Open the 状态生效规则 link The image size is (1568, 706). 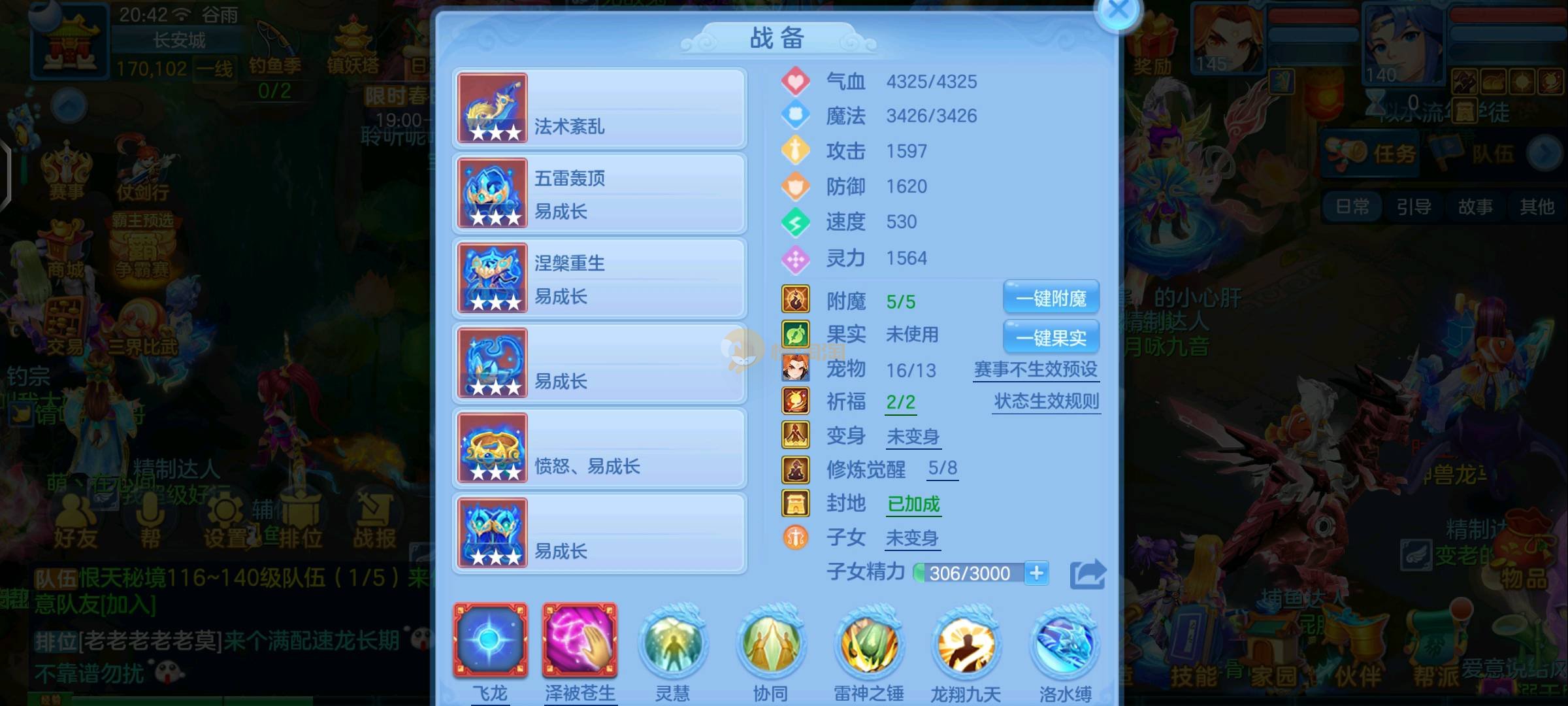pos(1046,401)
